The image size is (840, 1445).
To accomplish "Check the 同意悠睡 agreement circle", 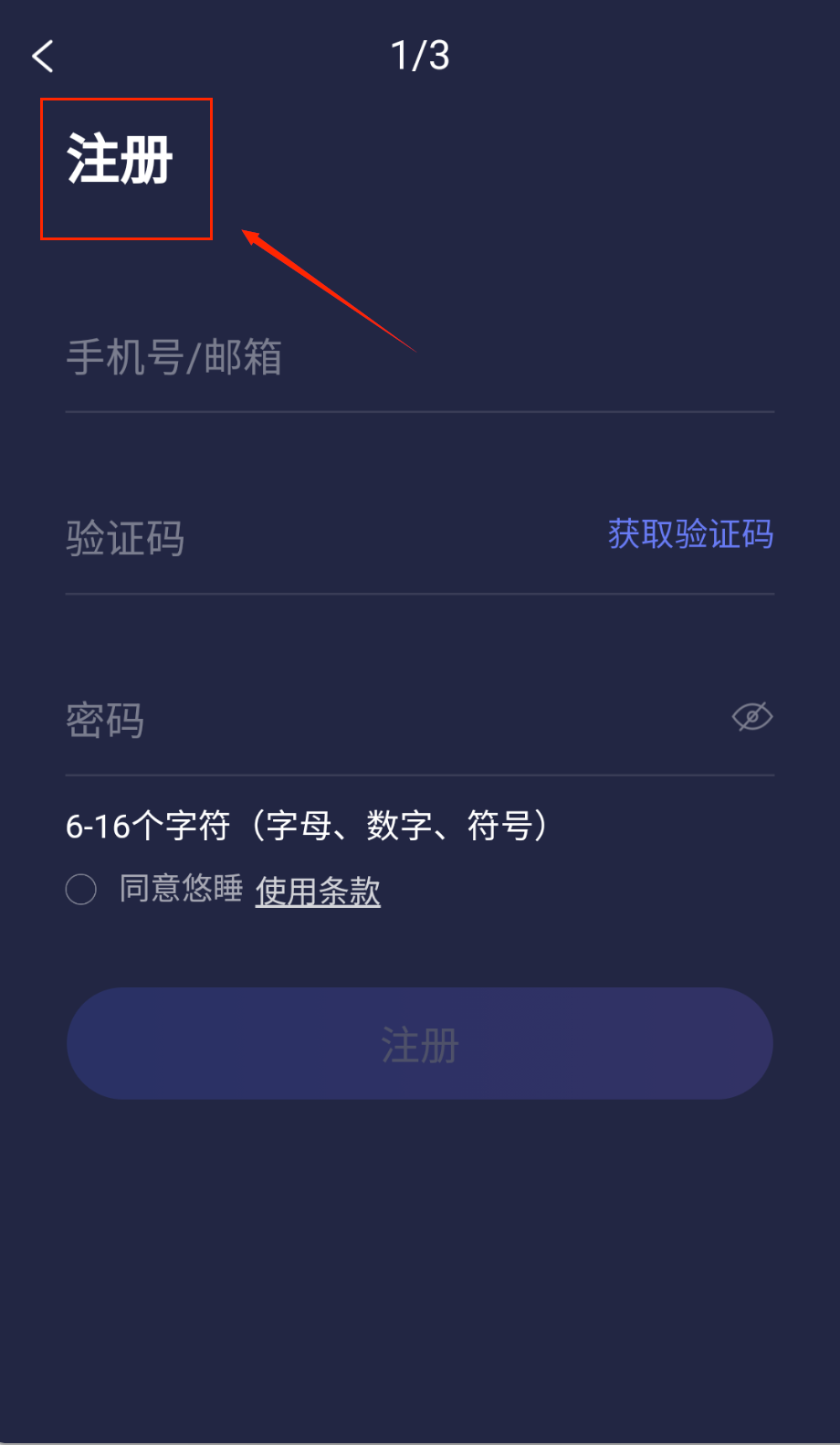I will coord(81,889).
